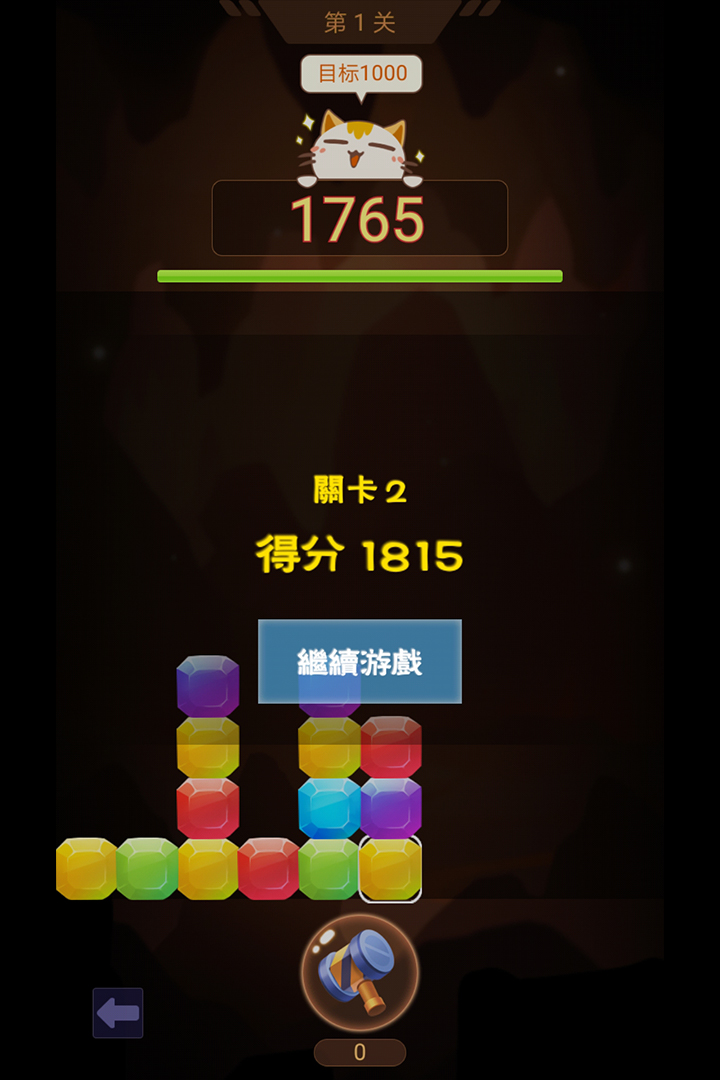Select the hammer power-up
Screen dimensions: 720x1080
[360, 972]
